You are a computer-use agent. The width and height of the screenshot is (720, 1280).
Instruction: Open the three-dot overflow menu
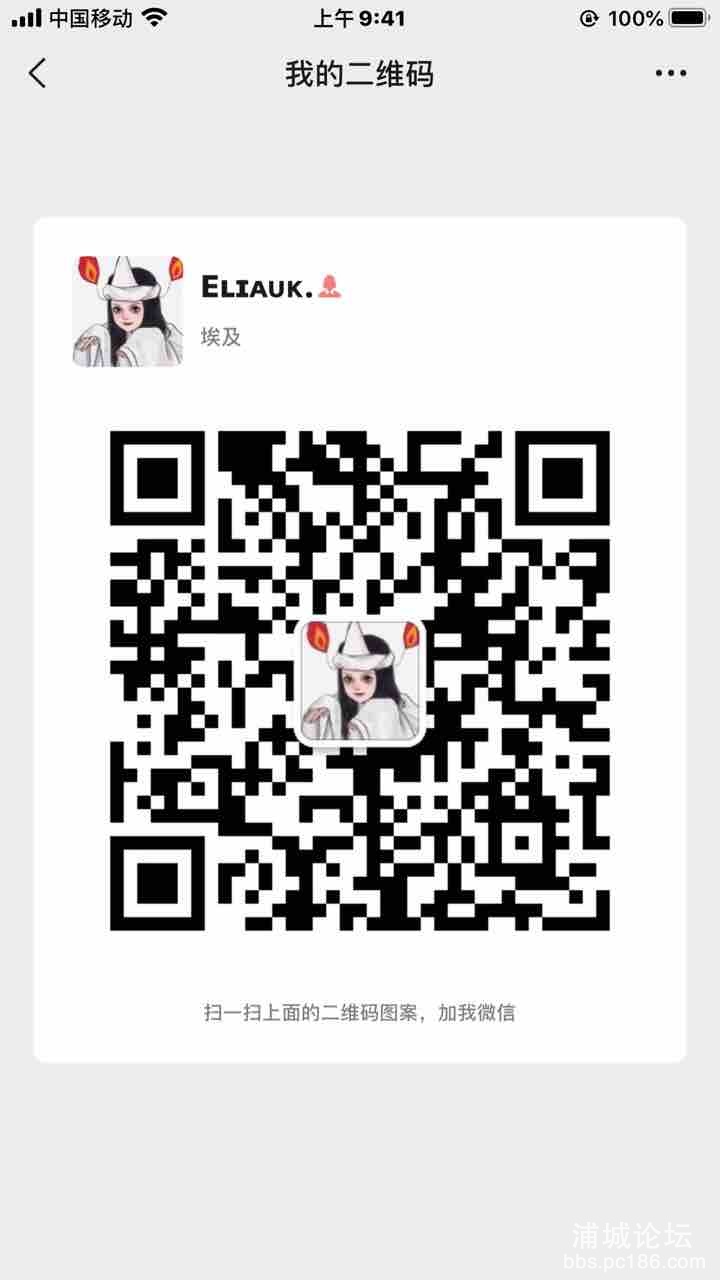[x=671, y=73]
